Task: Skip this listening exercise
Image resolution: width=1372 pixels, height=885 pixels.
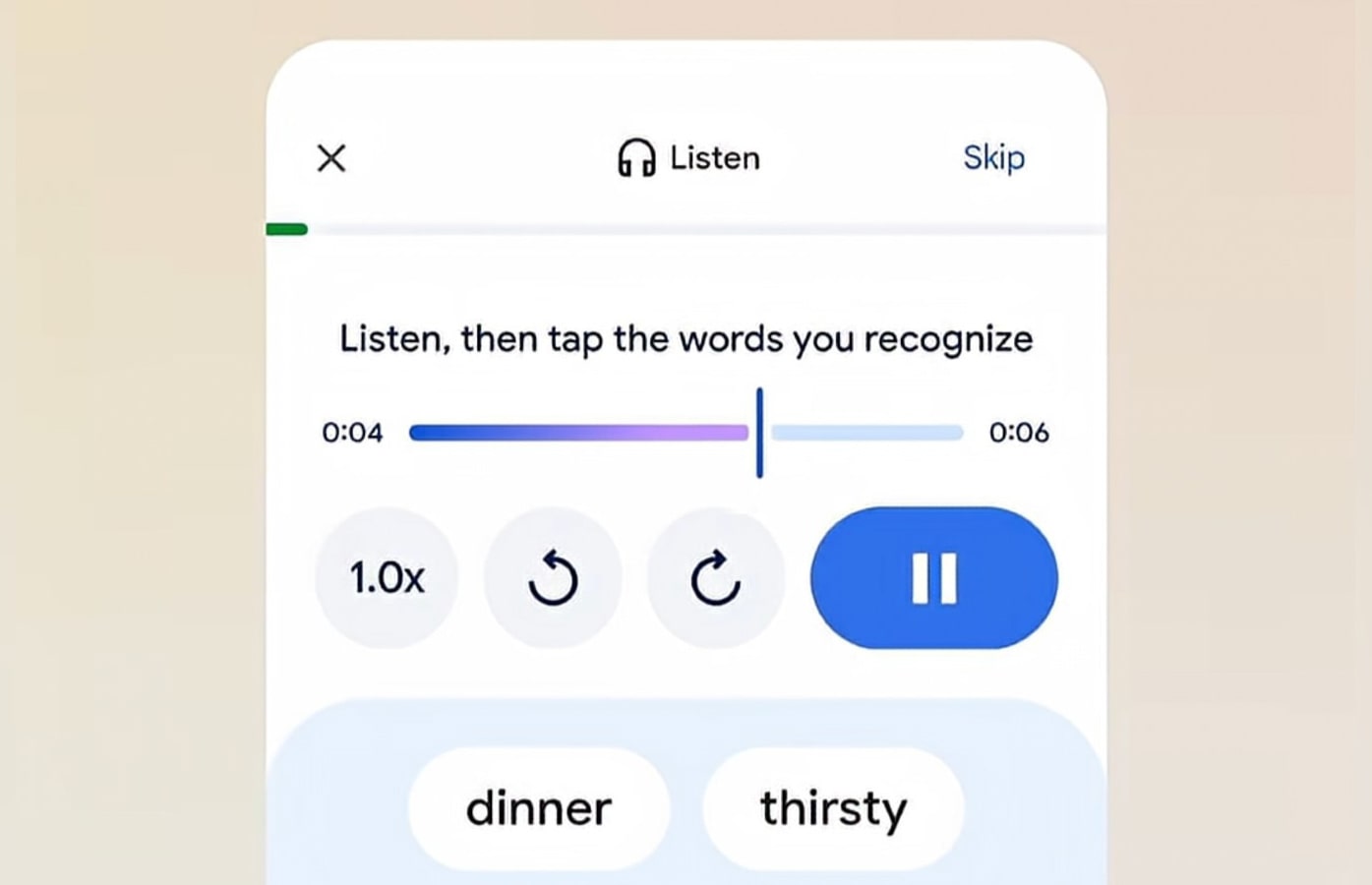Action: click(993, 157)
